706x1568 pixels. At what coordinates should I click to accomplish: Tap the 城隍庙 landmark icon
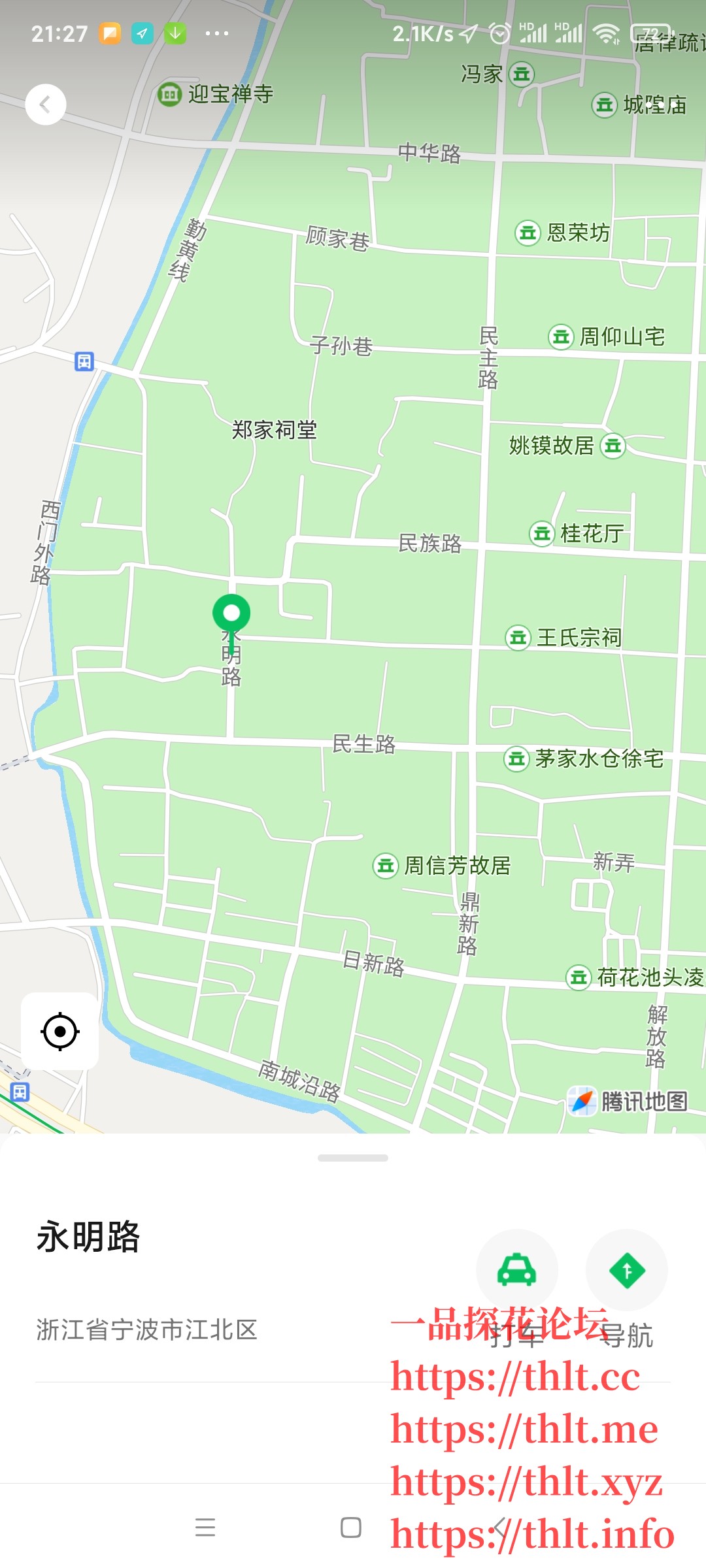pyautogui.click(x=605, y=105)
